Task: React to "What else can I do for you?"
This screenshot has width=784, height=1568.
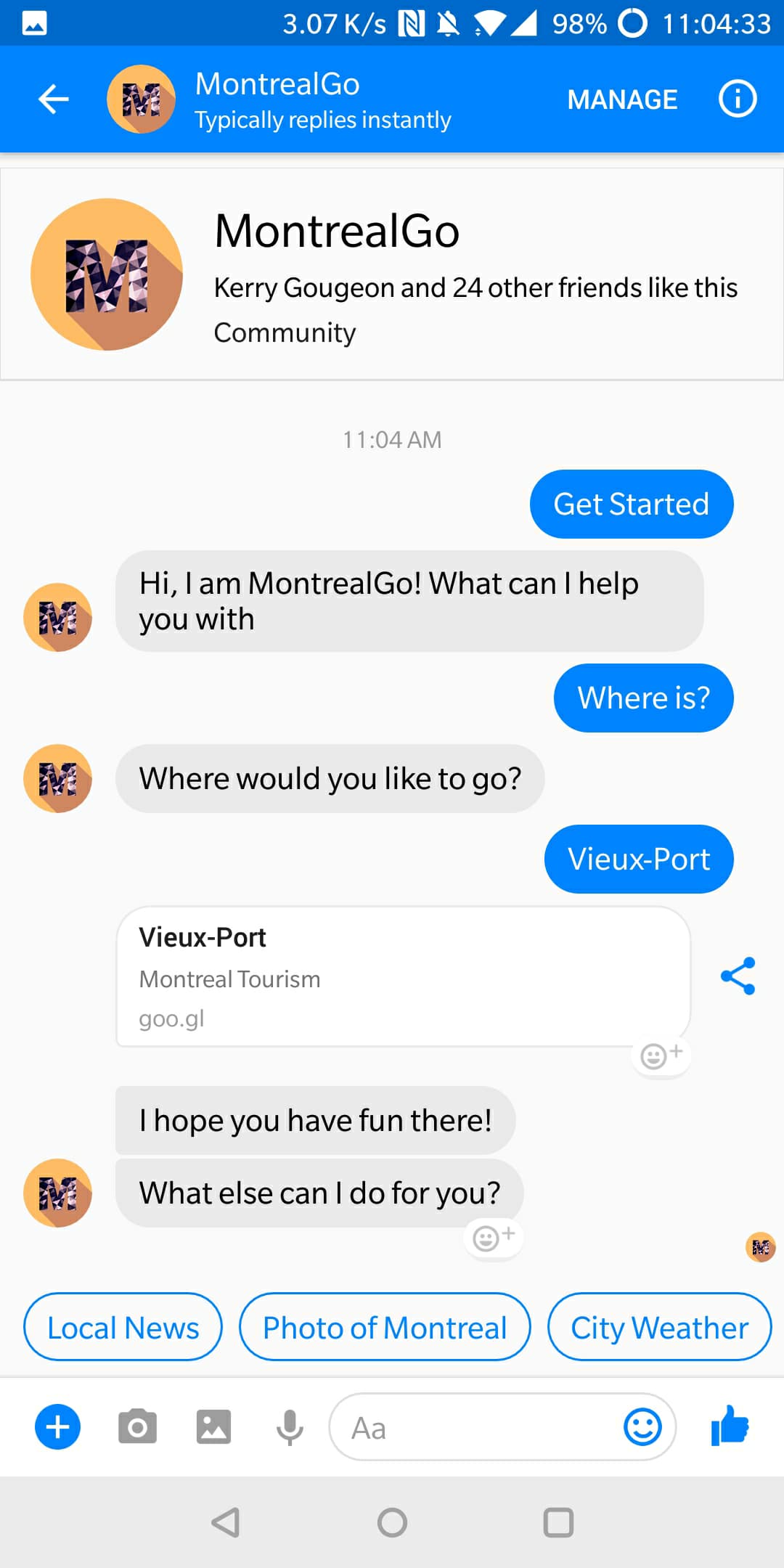Action: [493, 1237]
